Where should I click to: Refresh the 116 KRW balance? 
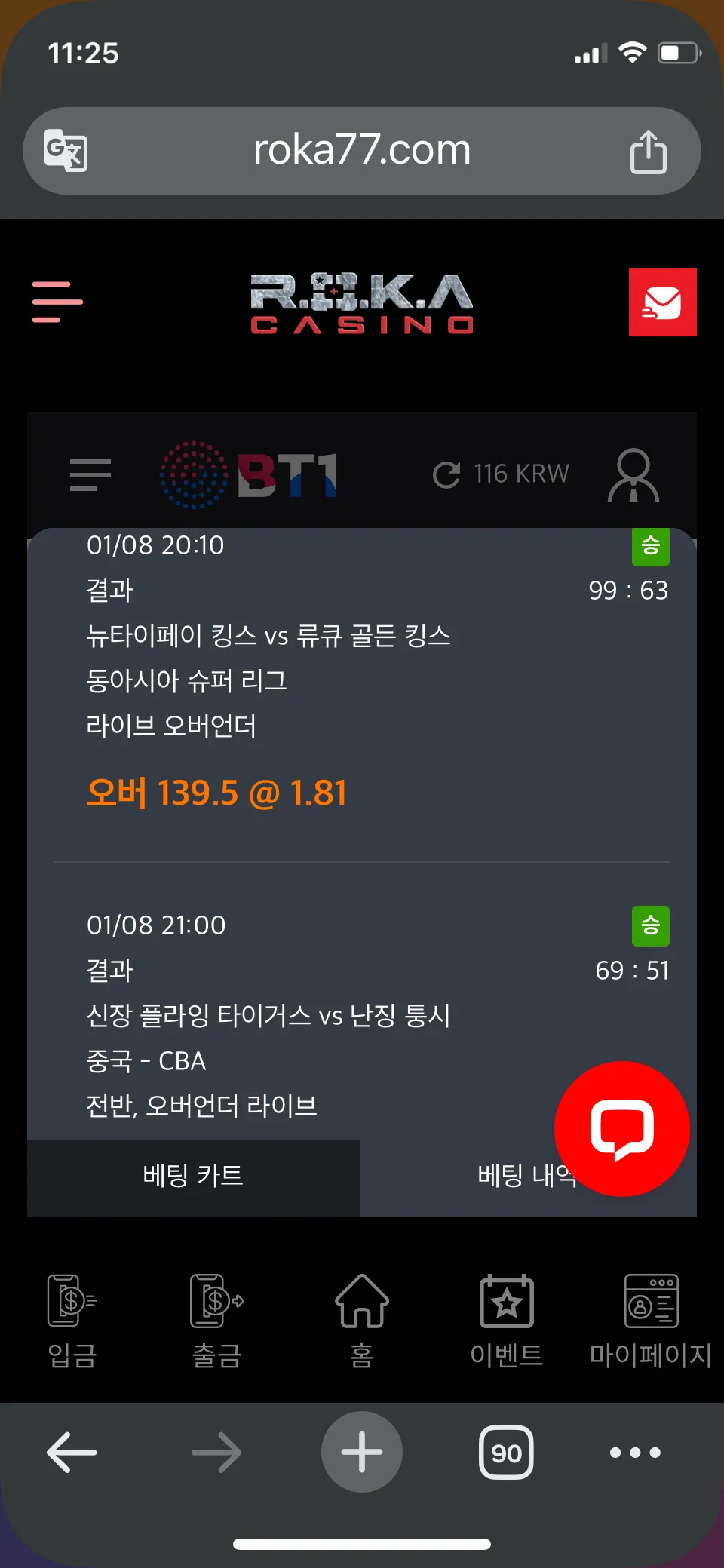pyautogui.click(x=446, y=474)
